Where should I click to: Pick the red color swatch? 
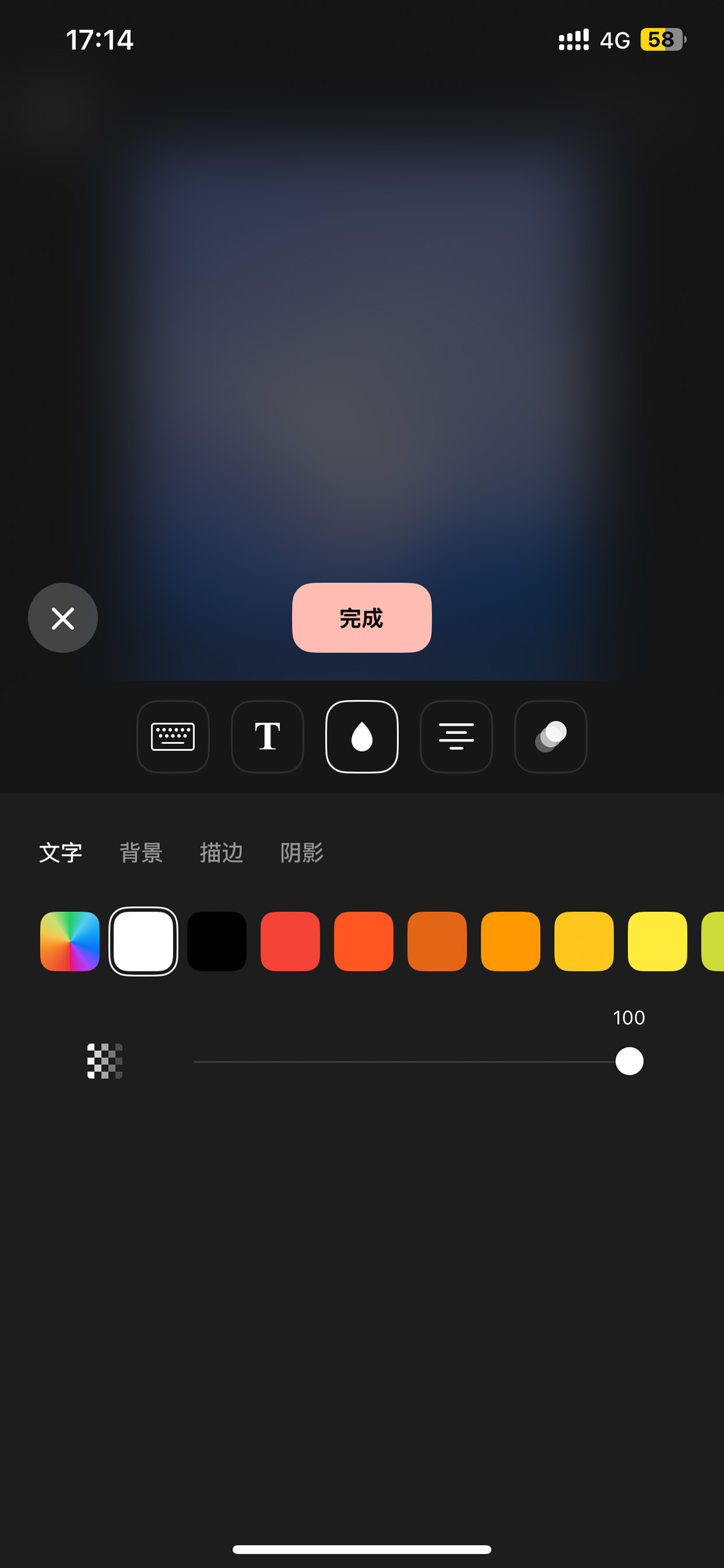click(290, 941)
